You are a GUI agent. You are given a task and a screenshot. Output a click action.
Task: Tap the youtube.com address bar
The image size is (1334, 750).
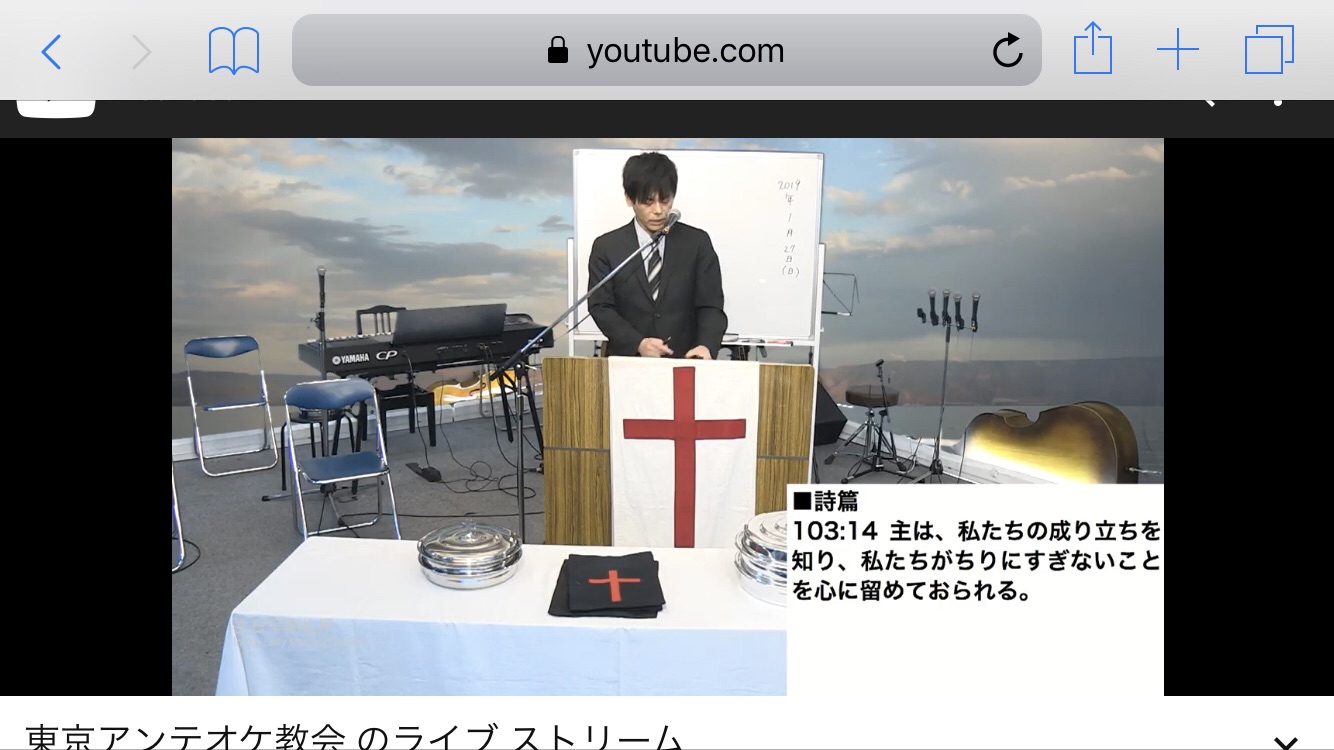click(665, 51)
